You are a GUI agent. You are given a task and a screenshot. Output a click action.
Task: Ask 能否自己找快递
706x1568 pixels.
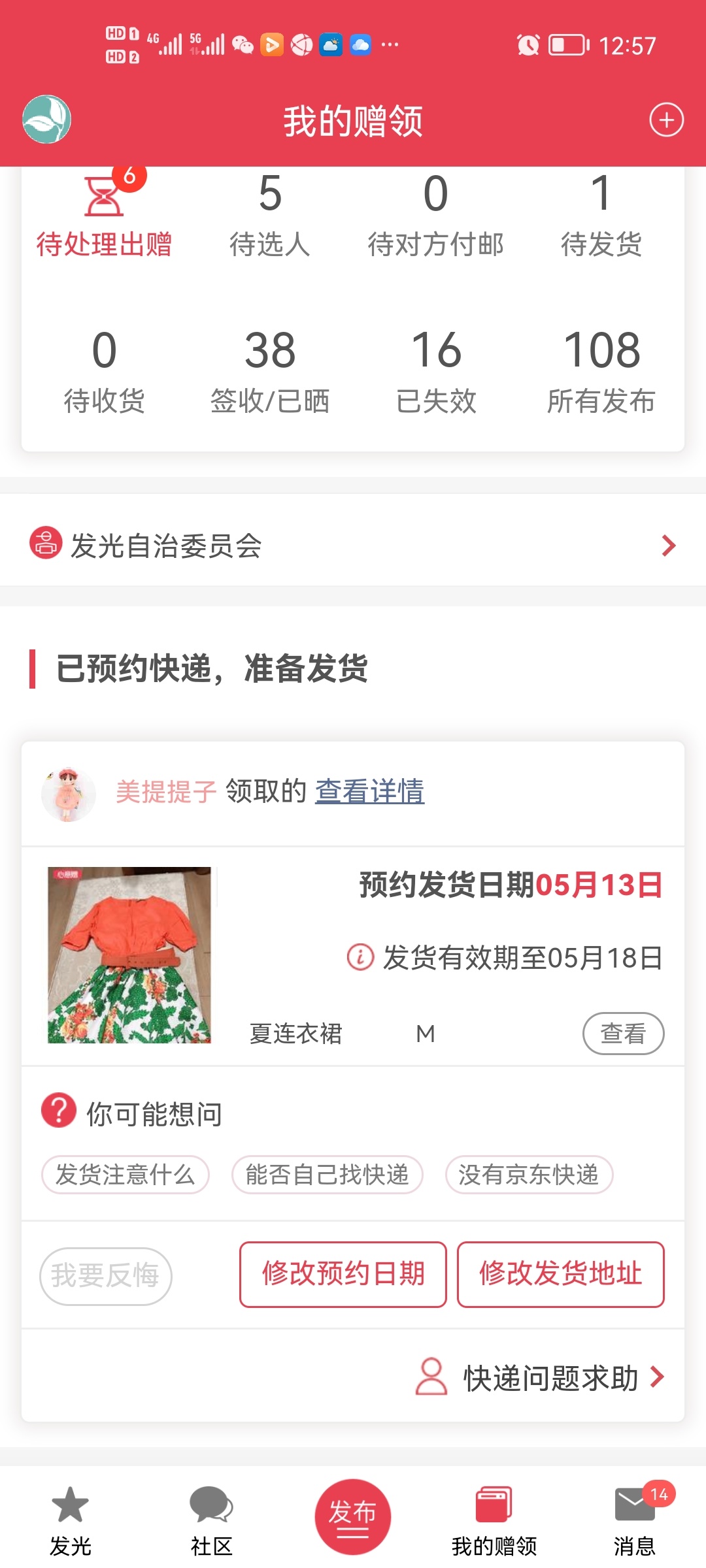[327, 1175]
